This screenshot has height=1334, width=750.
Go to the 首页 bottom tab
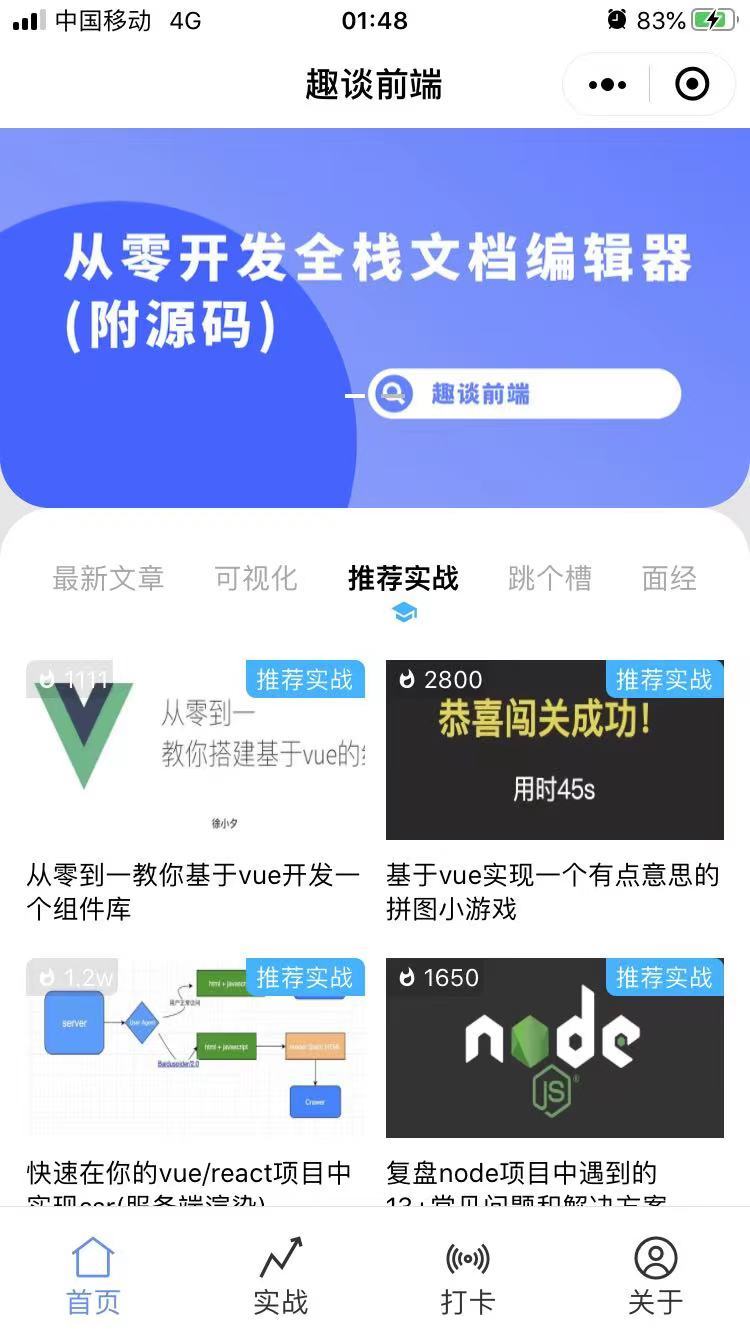coord(93,1276)
